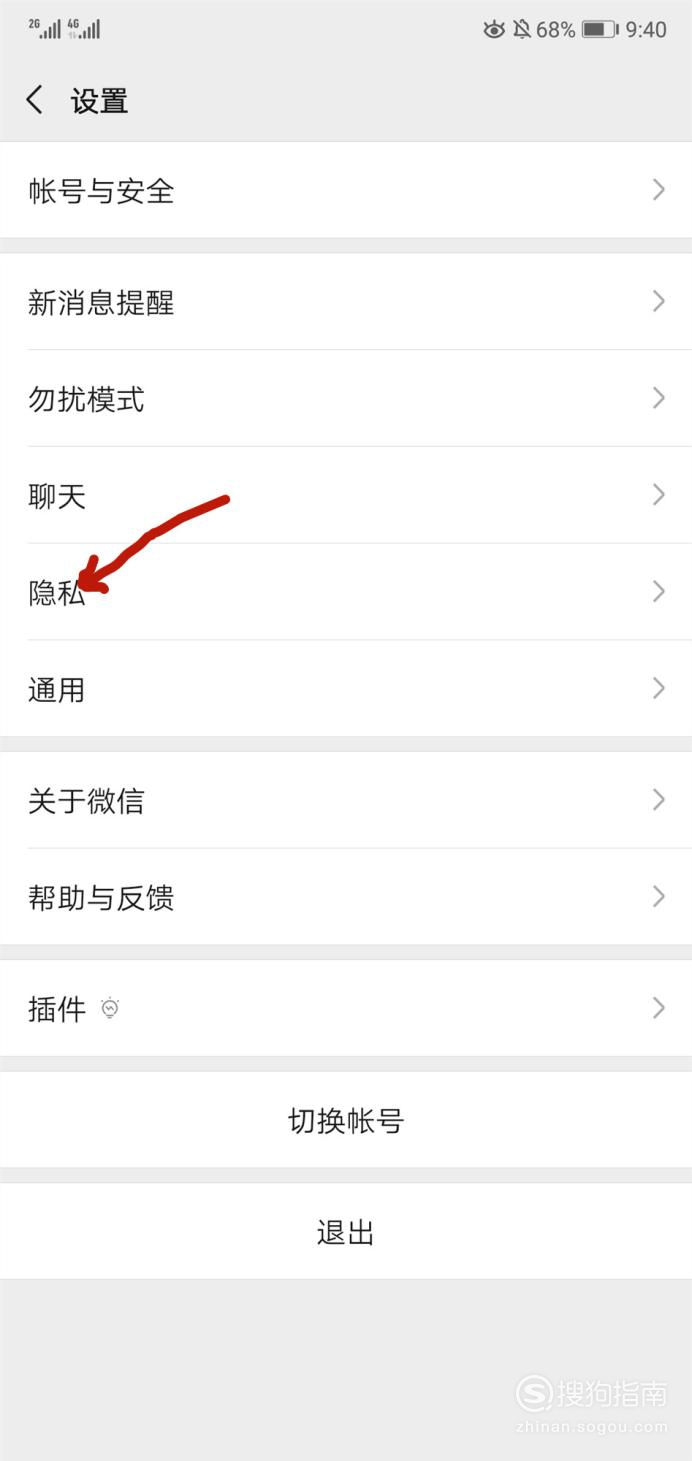This screenshot has width=692, height=1461.
Task: Open 新消息提醒 settings
Action: (346, 301)
